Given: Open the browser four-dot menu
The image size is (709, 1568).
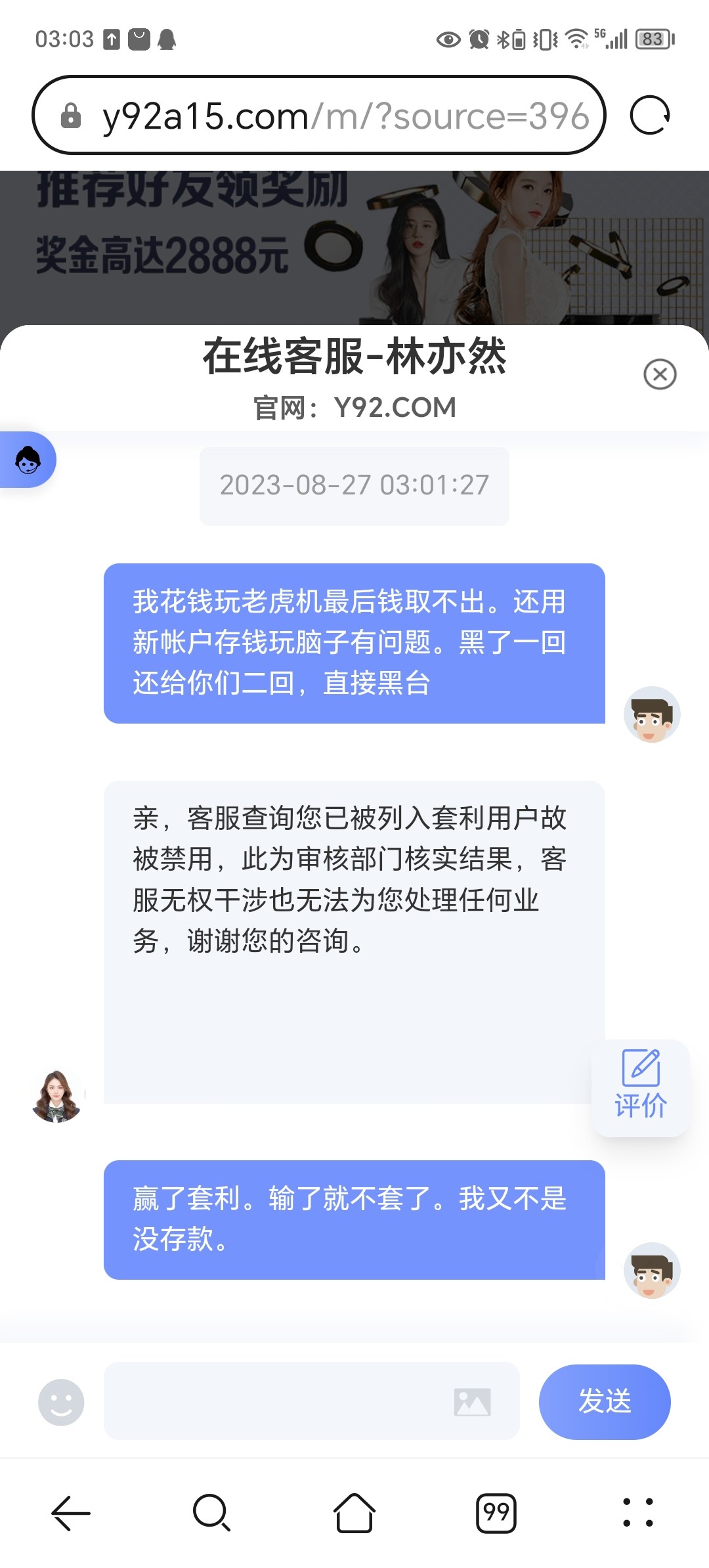Looking at the screenshot, I should tap(637, 1513).
